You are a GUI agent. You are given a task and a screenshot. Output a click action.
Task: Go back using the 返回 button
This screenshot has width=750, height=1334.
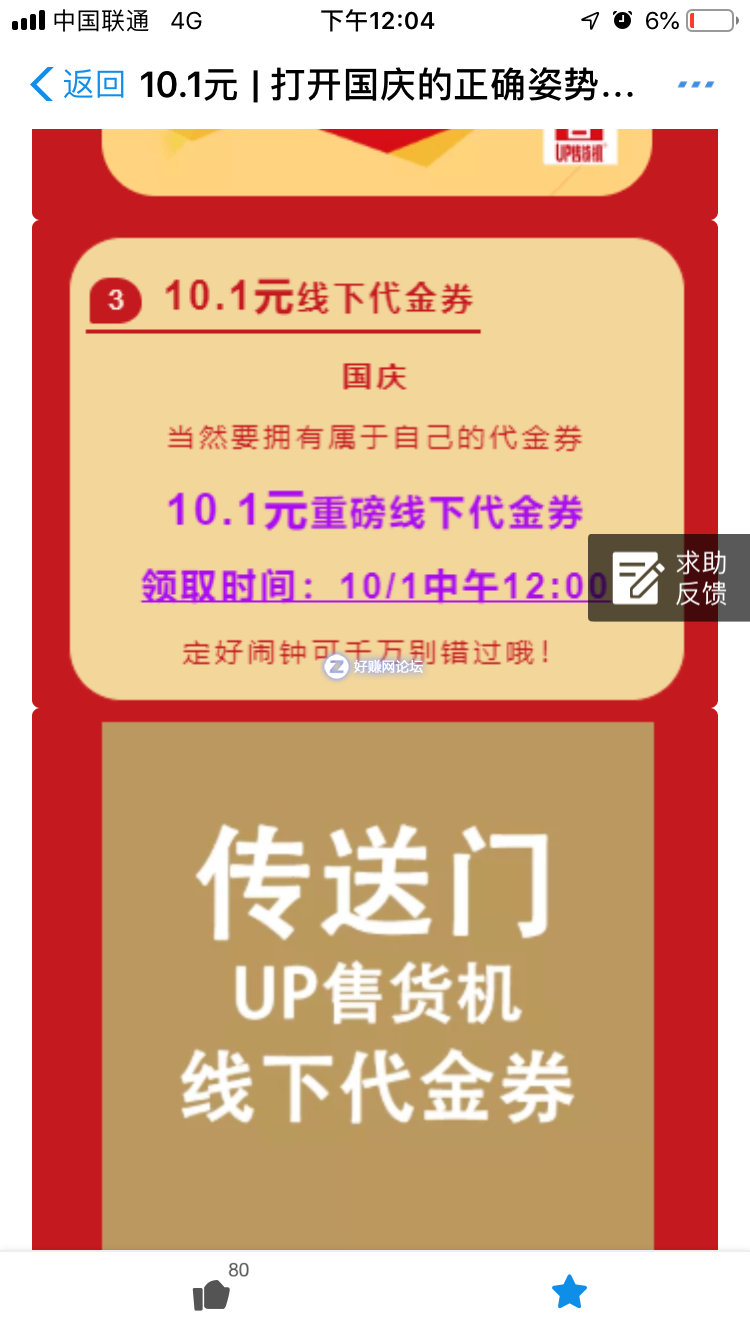(x=77, y=85)
